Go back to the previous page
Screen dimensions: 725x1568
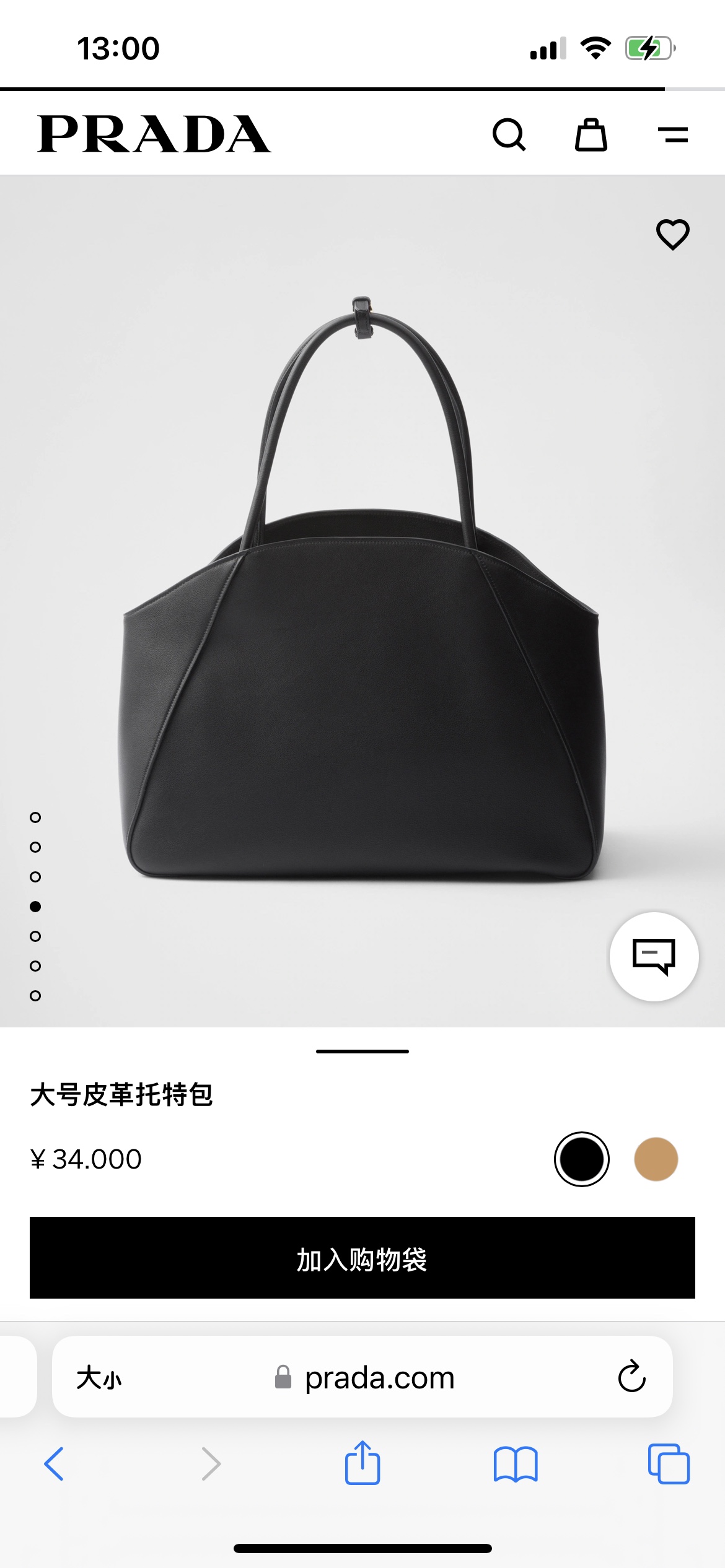[x=54, y=1464]
